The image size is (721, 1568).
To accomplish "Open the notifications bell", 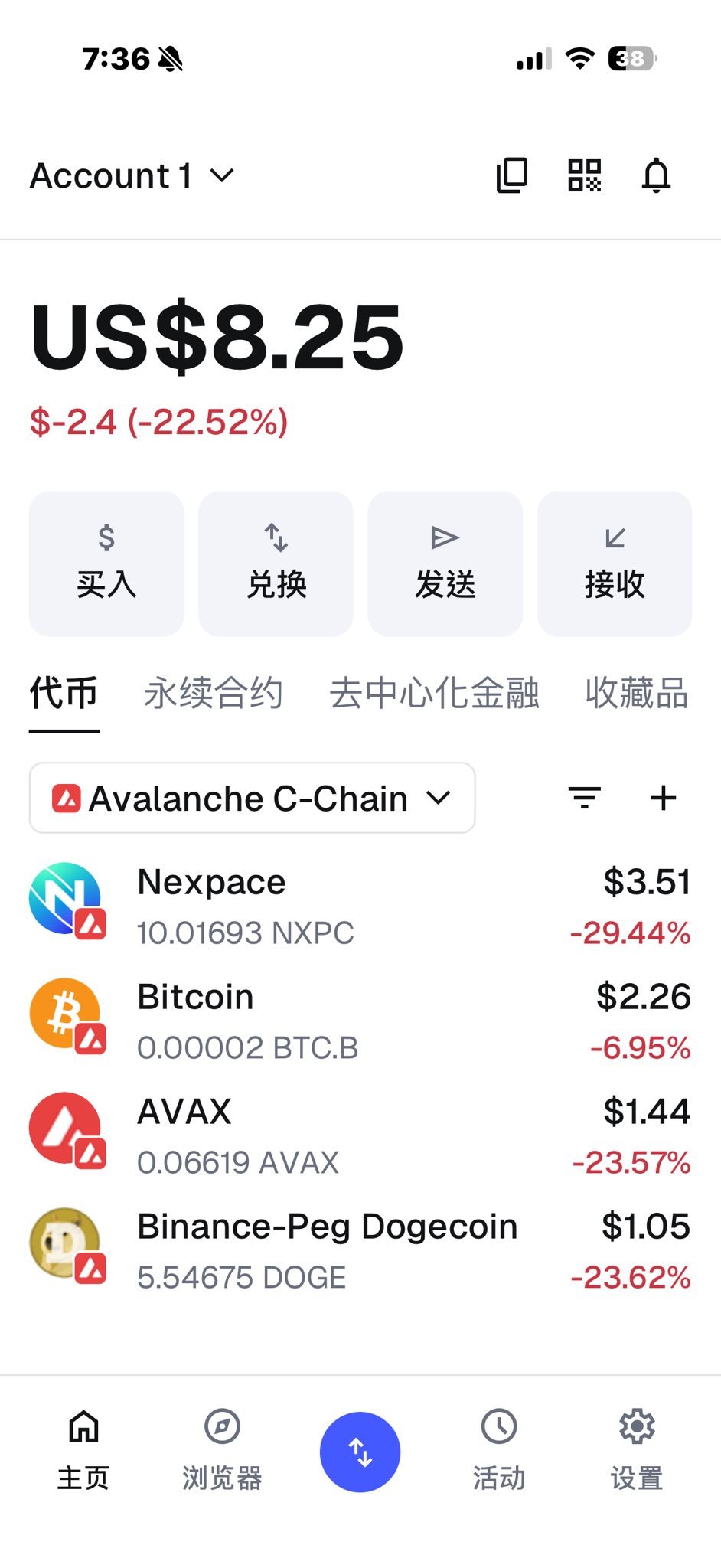I will coord(656,176).
